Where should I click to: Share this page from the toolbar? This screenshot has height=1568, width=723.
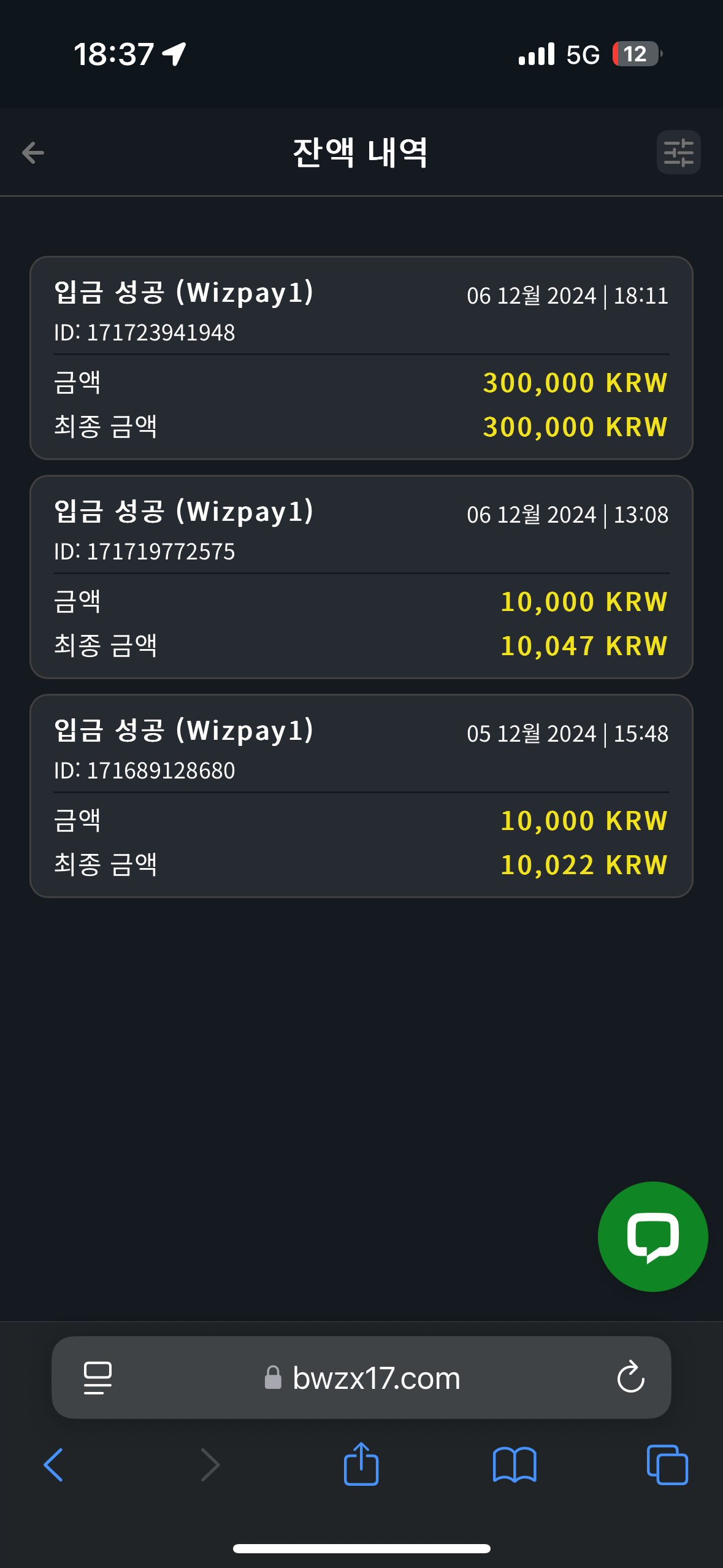pos(361,1464)
